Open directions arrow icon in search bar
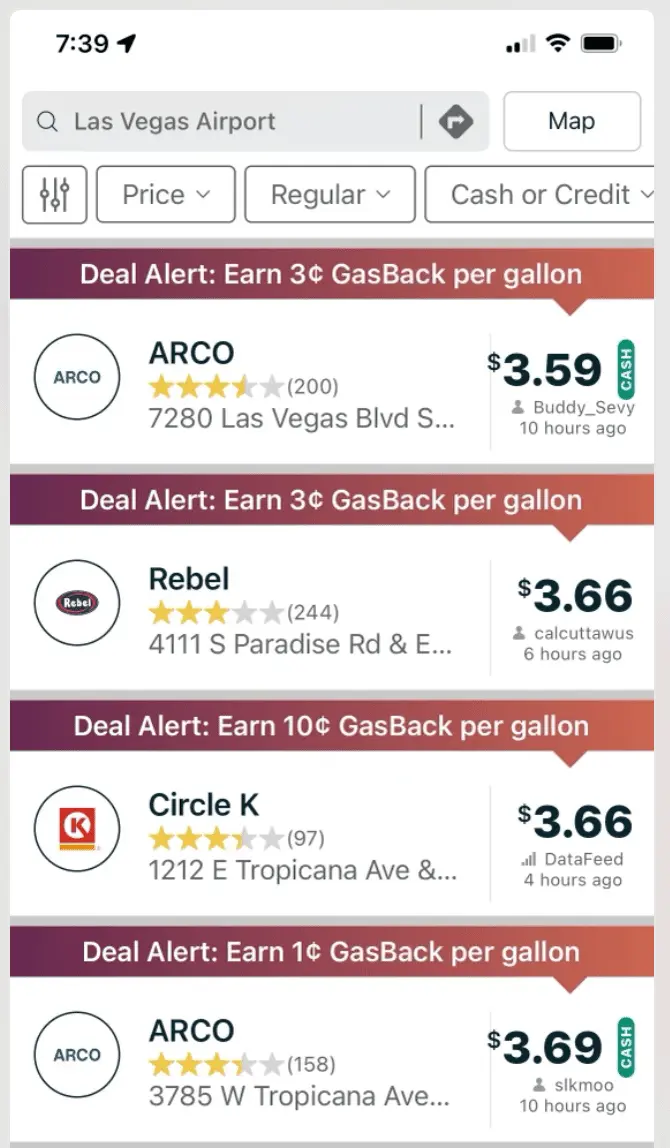This screenshot has height=1148, width=670. click(455, 122)
